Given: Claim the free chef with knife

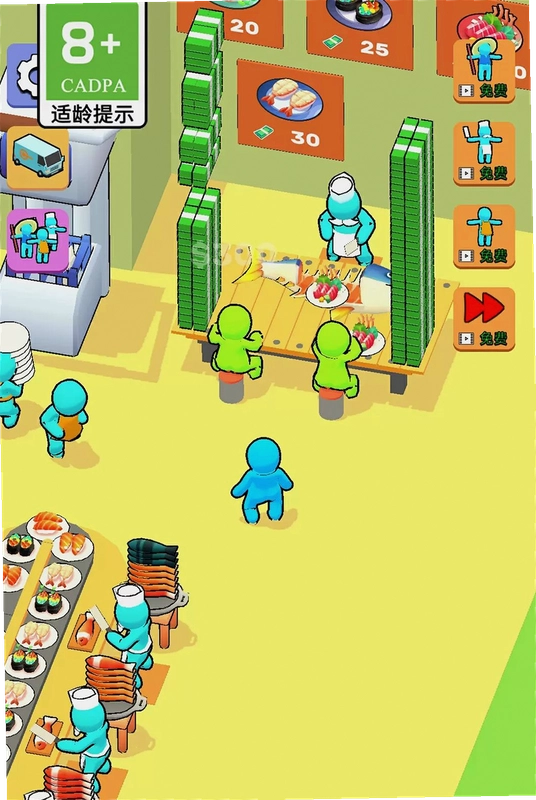Looking at the screenshot, I should coord(484,153).
